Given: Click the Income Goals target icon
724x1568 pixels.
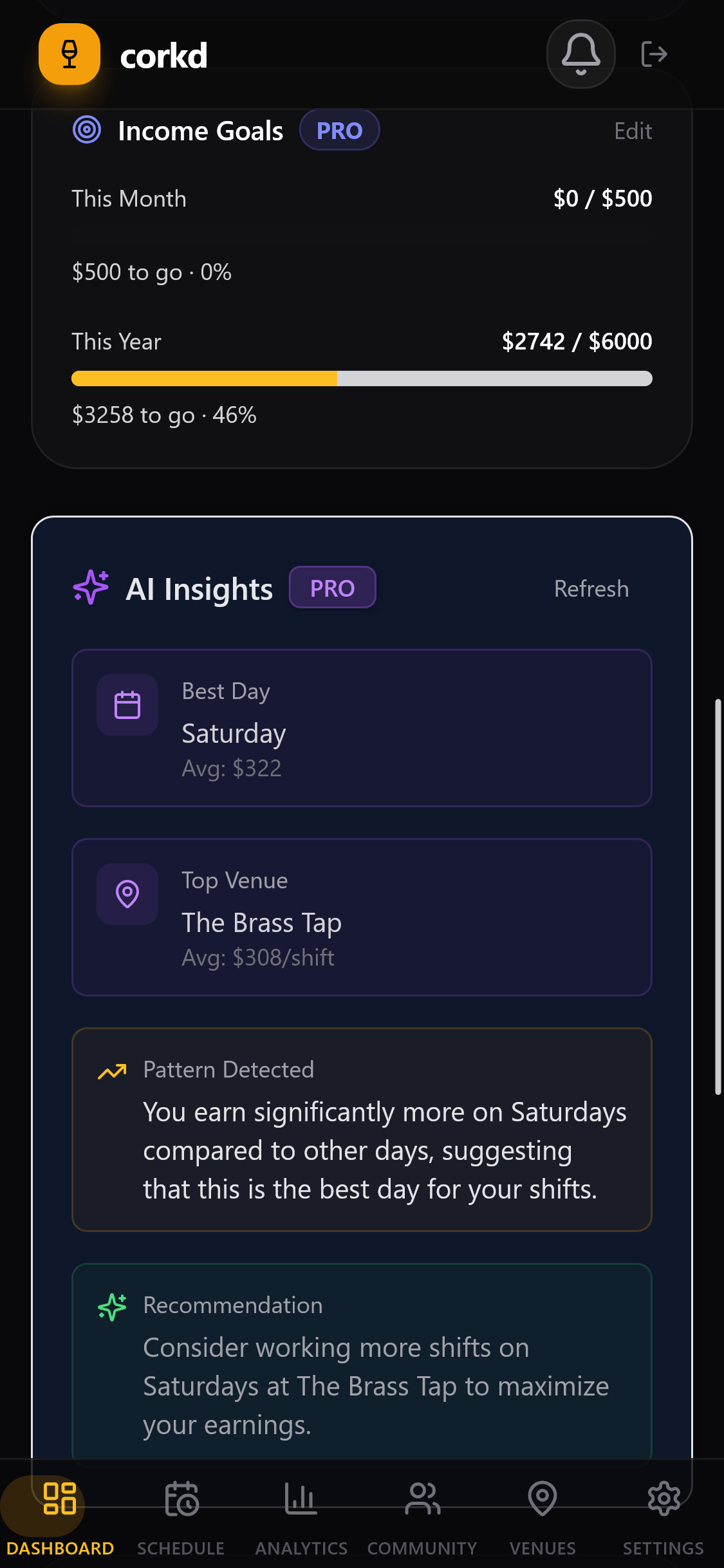Looking at the screenshot, I should [87, 129].
